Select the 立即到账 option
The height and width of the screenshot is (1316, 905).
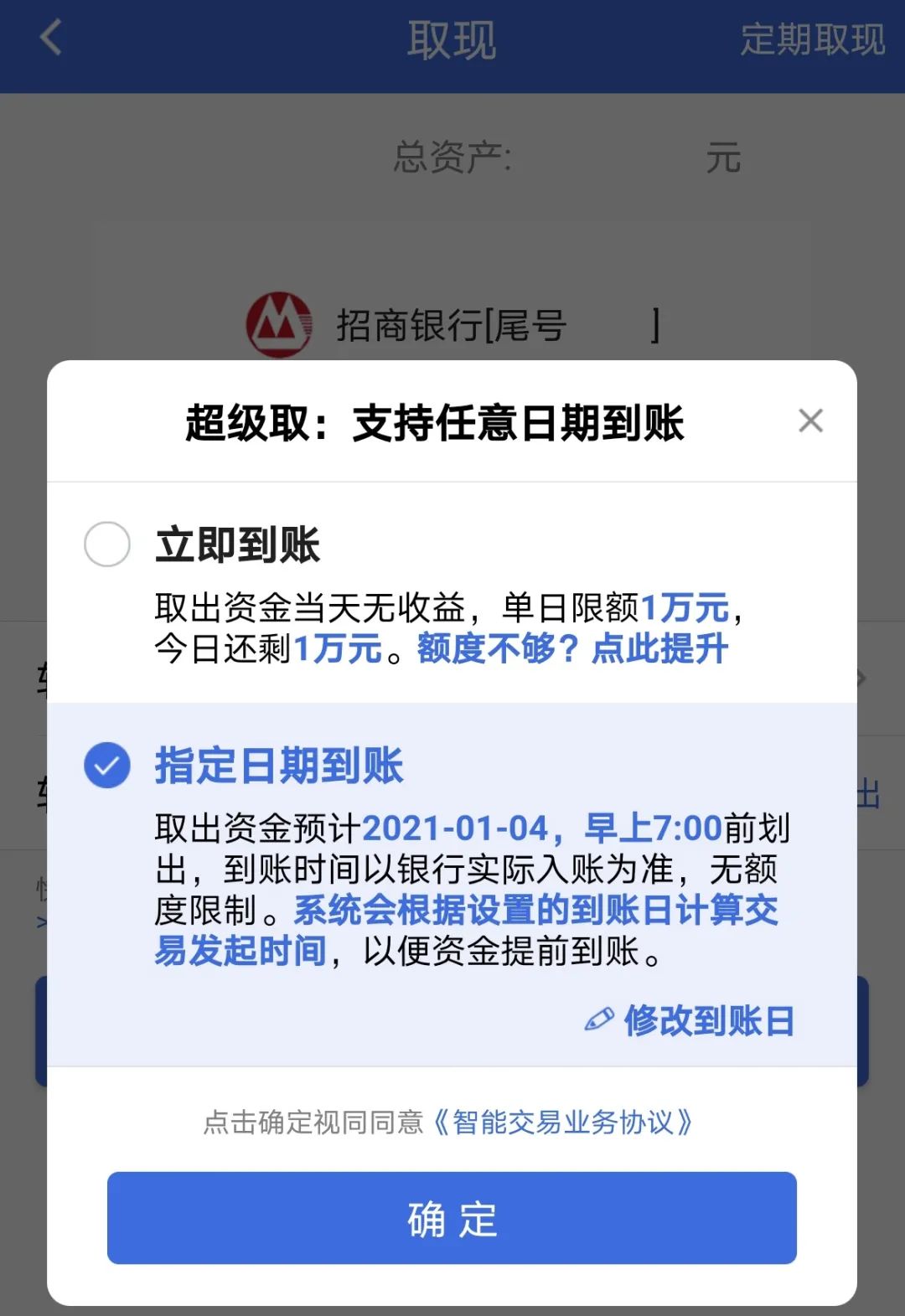(x=107, y=544)
